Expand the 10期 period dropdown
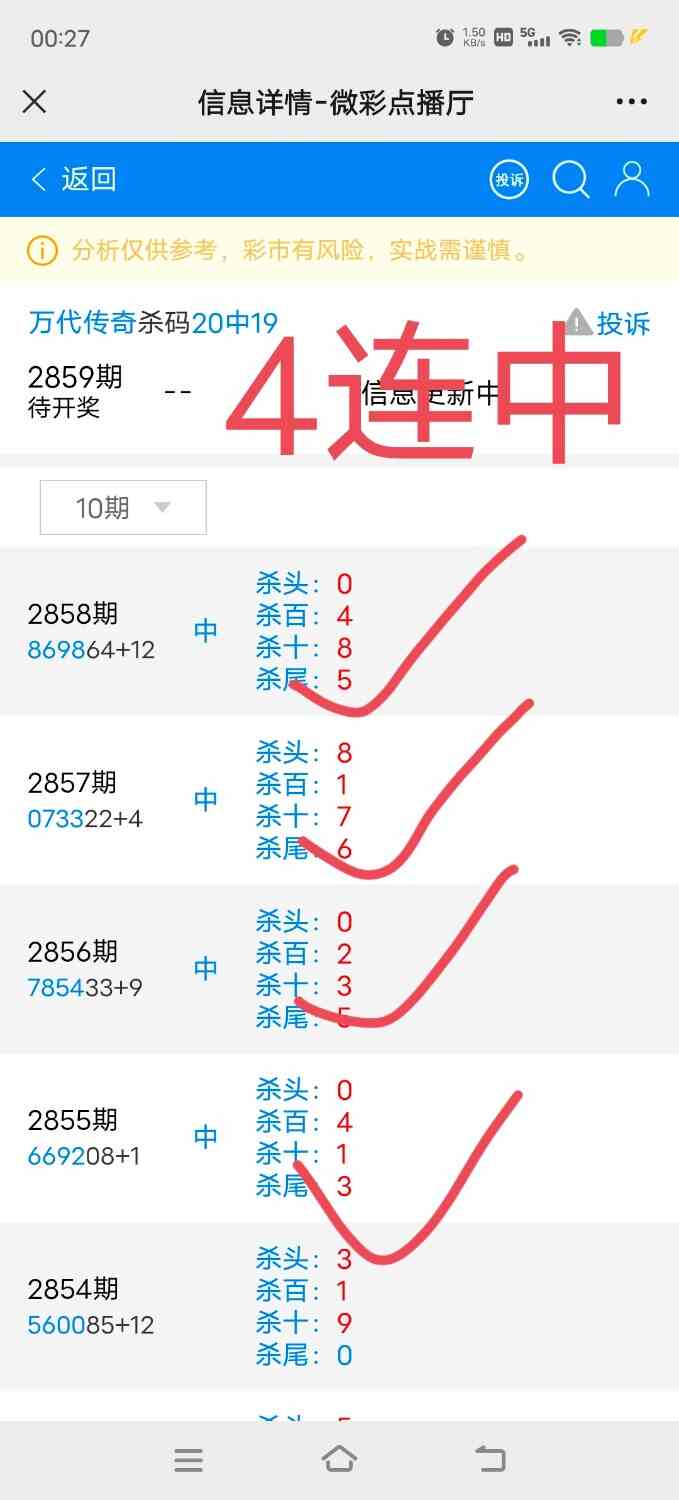 click(x=123, y=508)
